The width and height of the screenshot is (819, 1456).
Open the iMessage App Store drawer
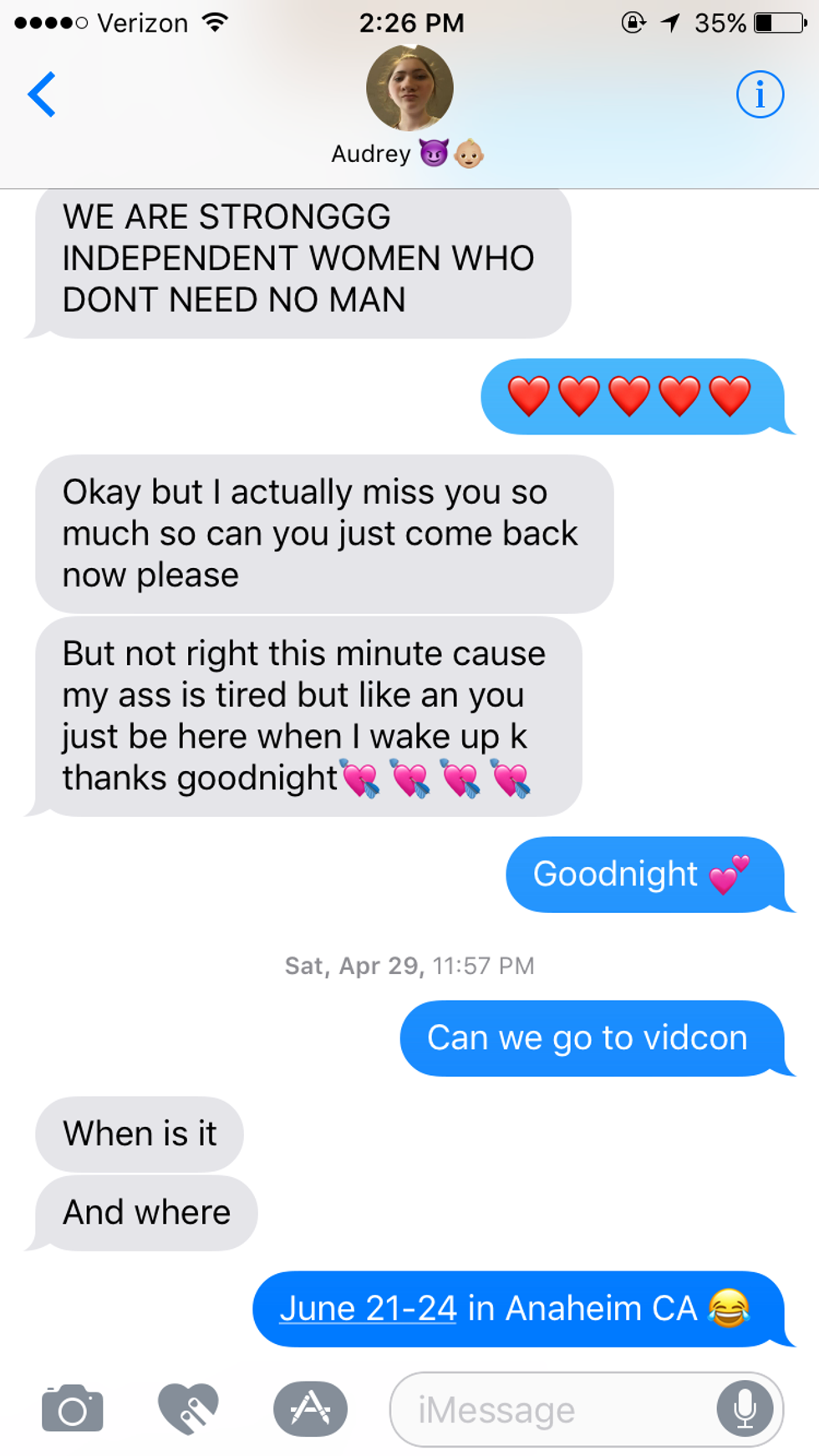point(310,1409)
